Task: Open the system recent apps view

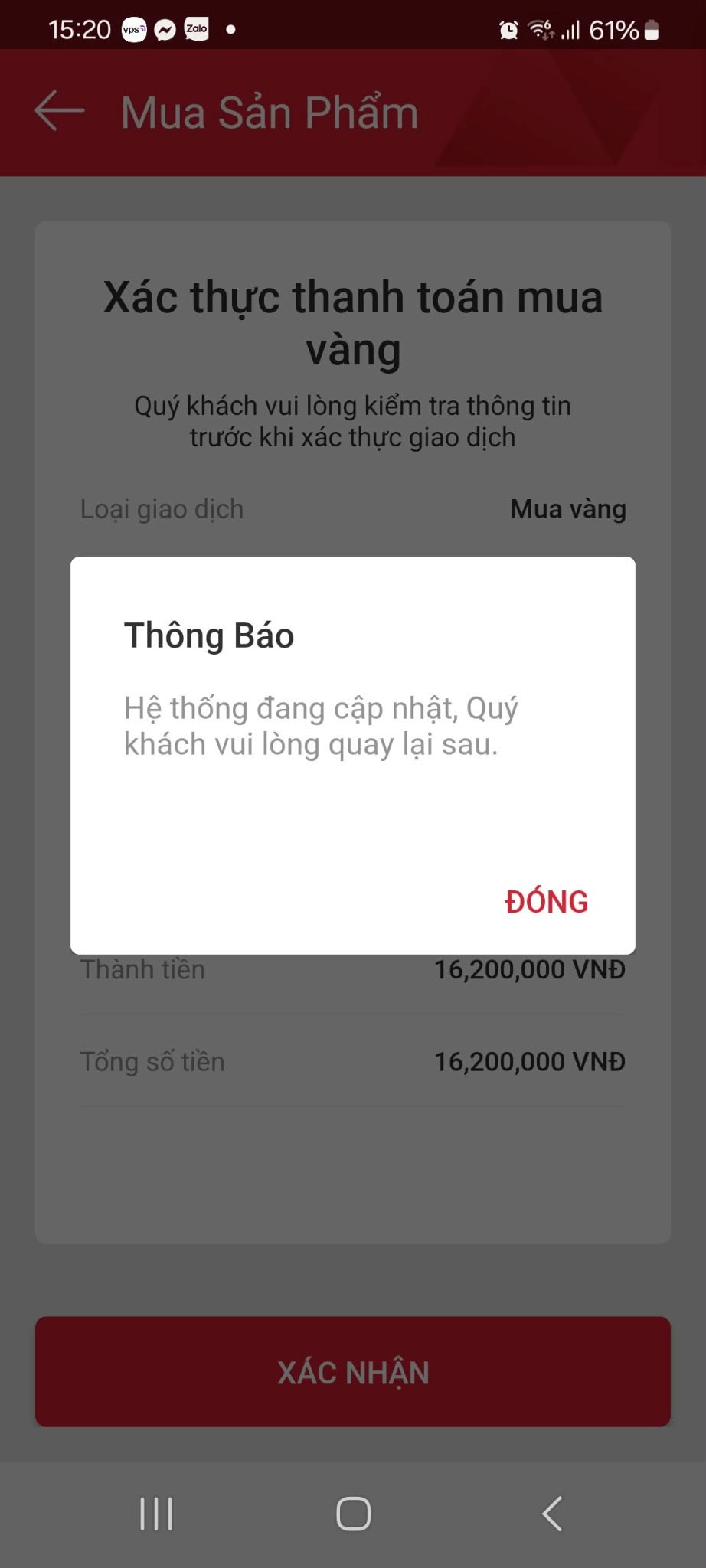Action: point(156,1514)
